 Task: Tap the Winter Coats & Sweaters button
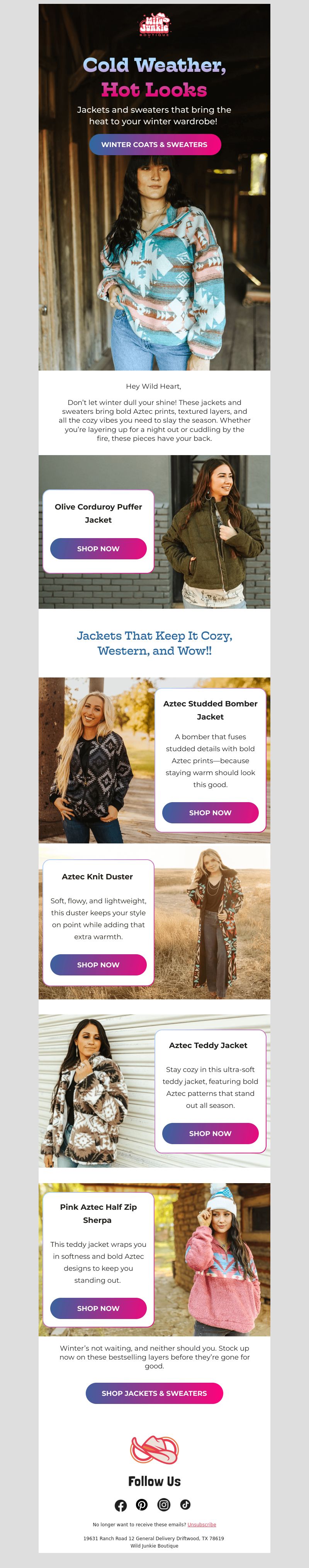click(154, 144)
